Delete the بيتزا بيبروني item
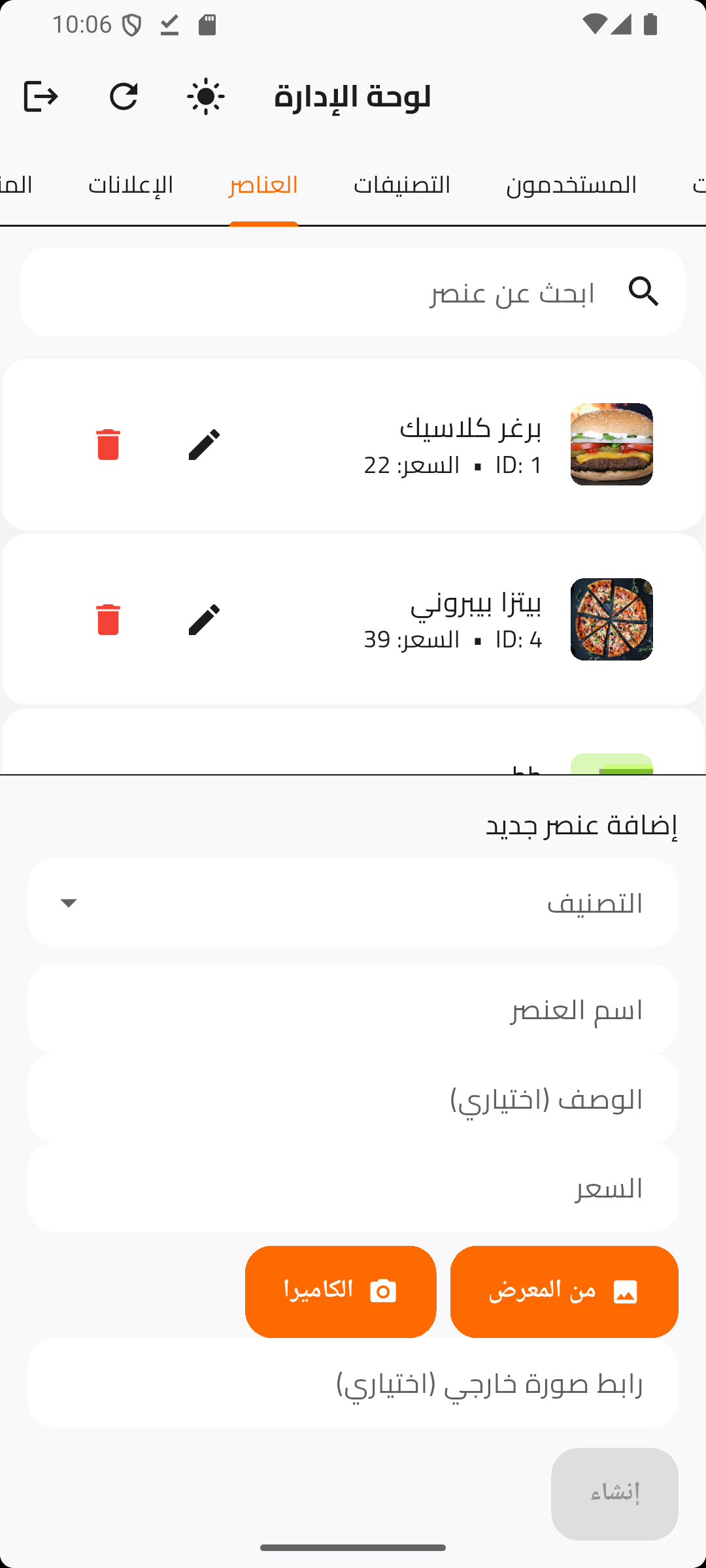The width and height of the screenshot is (706, 1568). 108,619
